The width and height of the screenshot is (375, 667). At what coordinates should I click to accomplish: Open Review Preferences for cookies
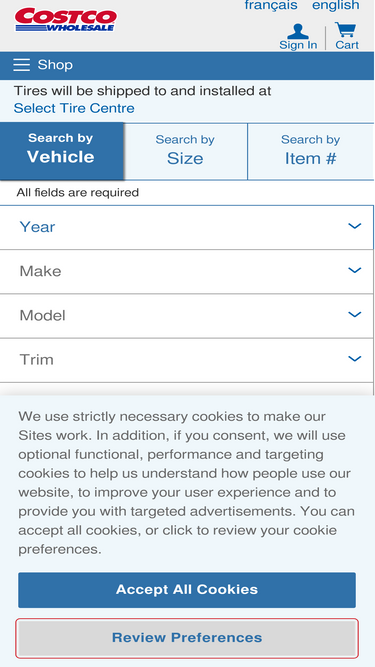(x=187, y=638)
